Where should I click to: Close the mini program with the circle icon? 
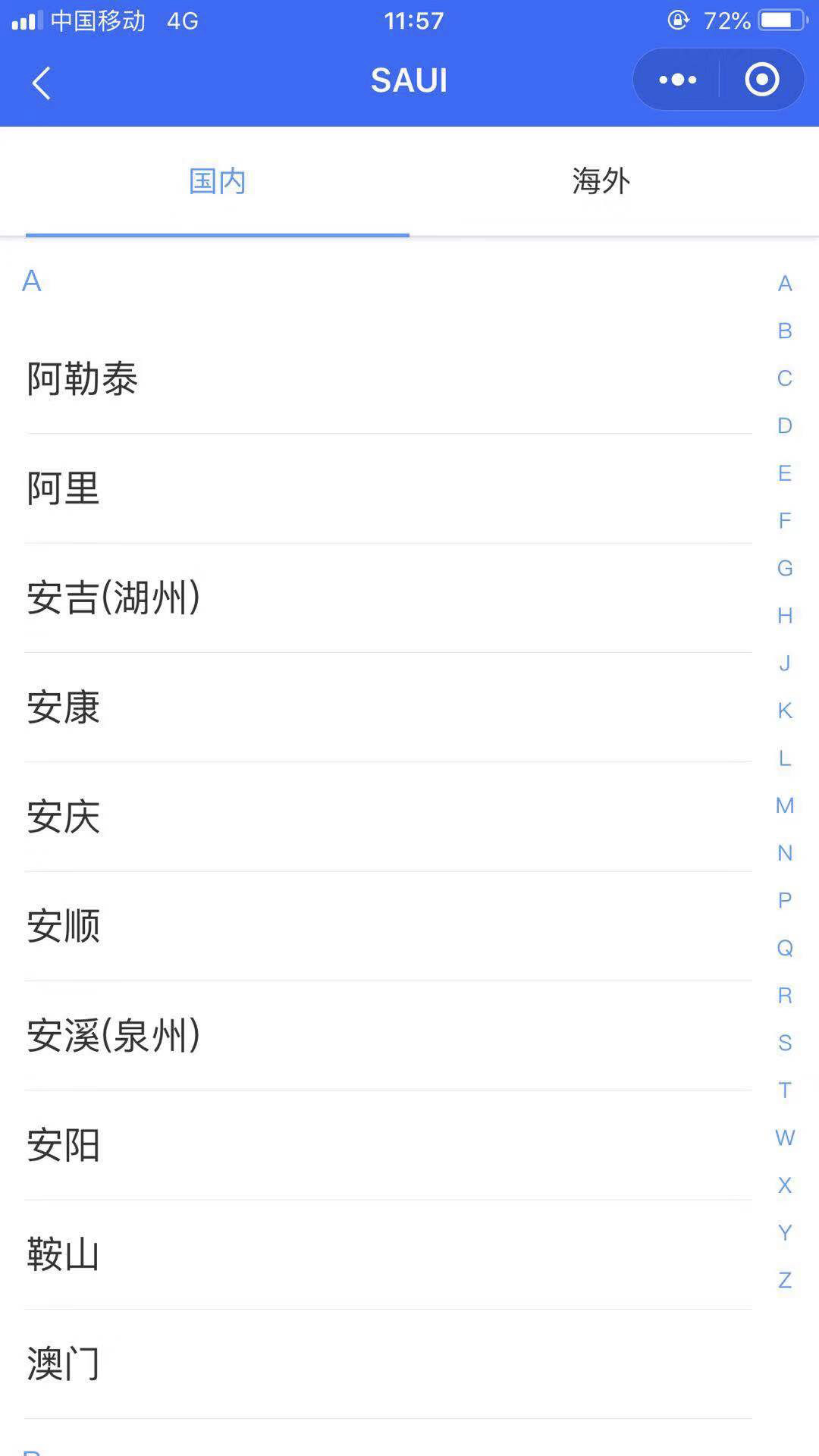pos(762,80)
